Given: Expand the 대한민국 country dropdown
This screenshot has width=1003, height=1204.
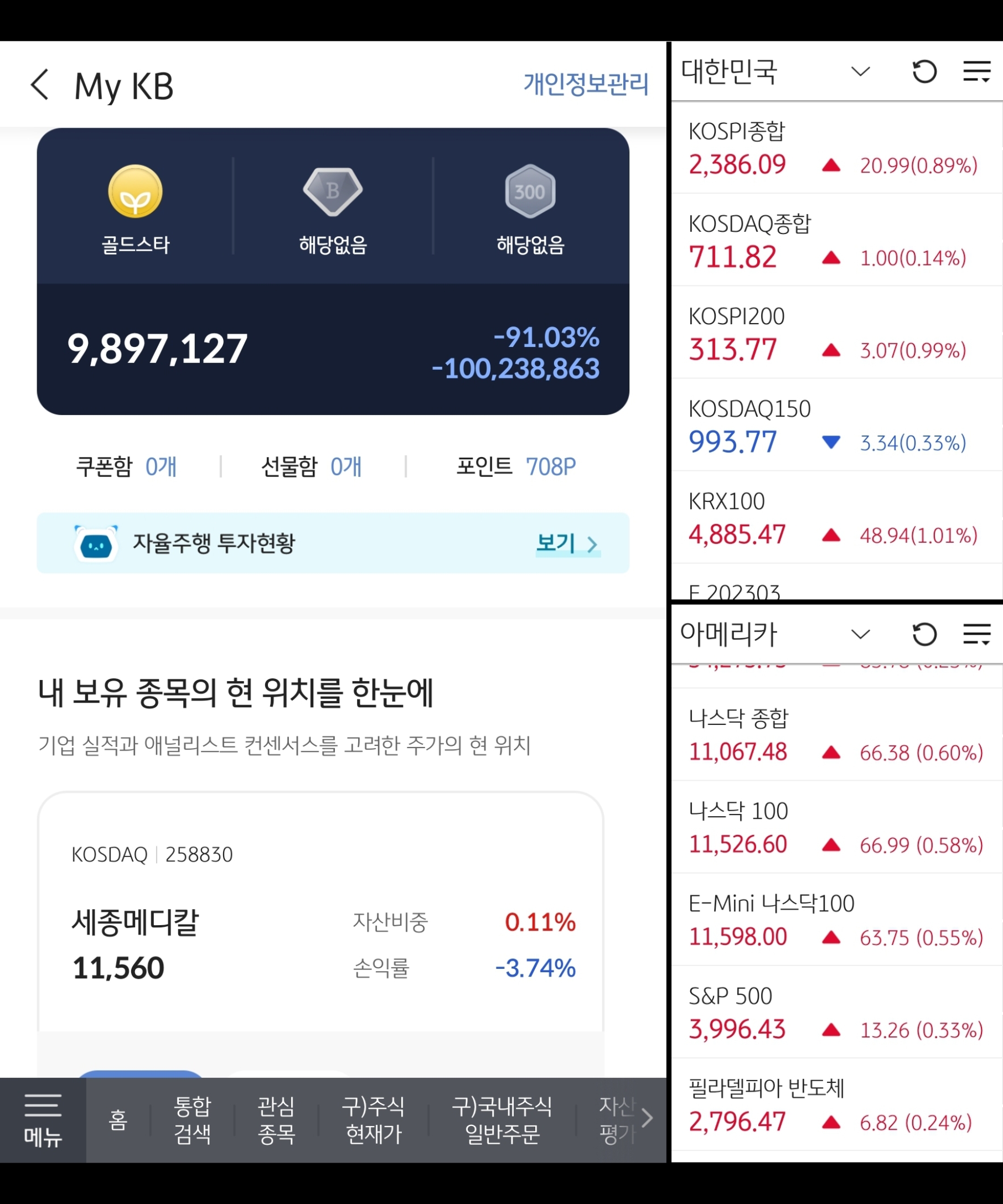Looking at the screenshot, I should tap(860, 72).
